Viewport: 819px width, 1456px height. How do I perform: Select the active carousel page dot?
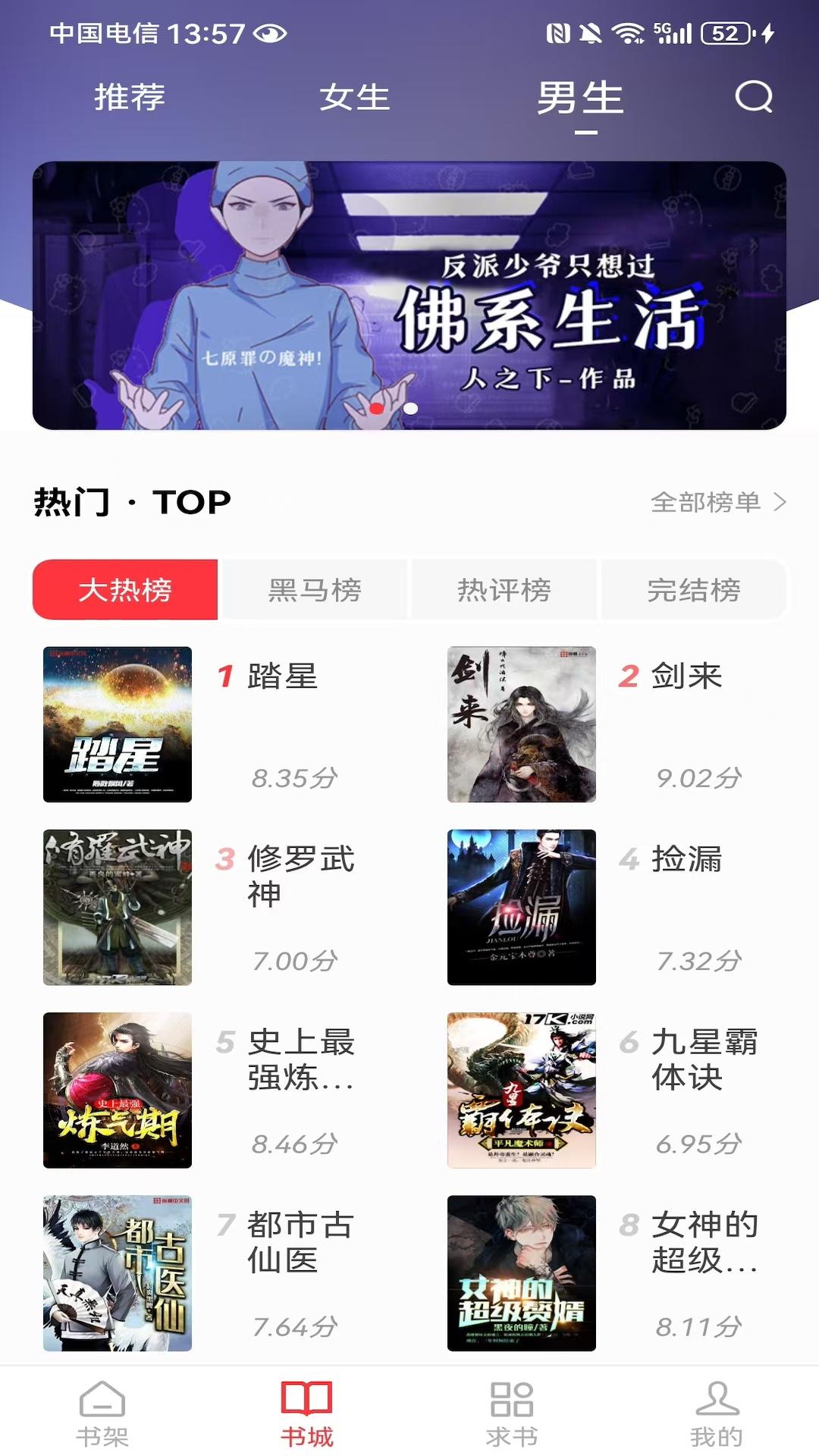[x=375, y=409]
